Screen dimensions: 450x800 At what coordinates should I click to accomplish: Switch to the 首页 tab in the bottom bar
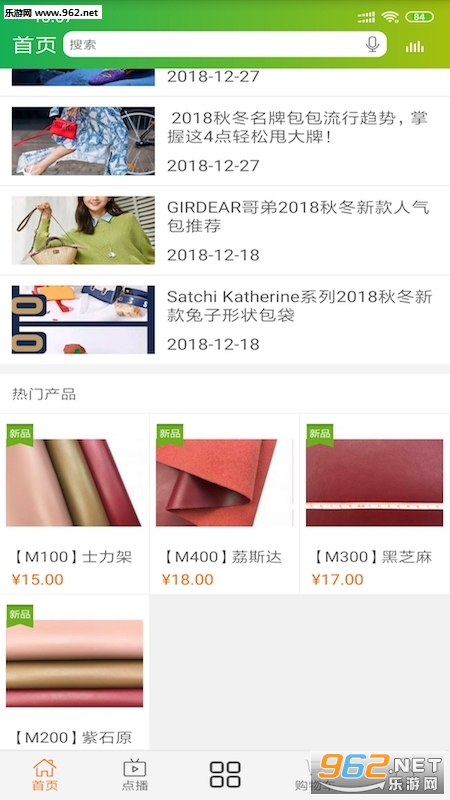pos(45,774)
